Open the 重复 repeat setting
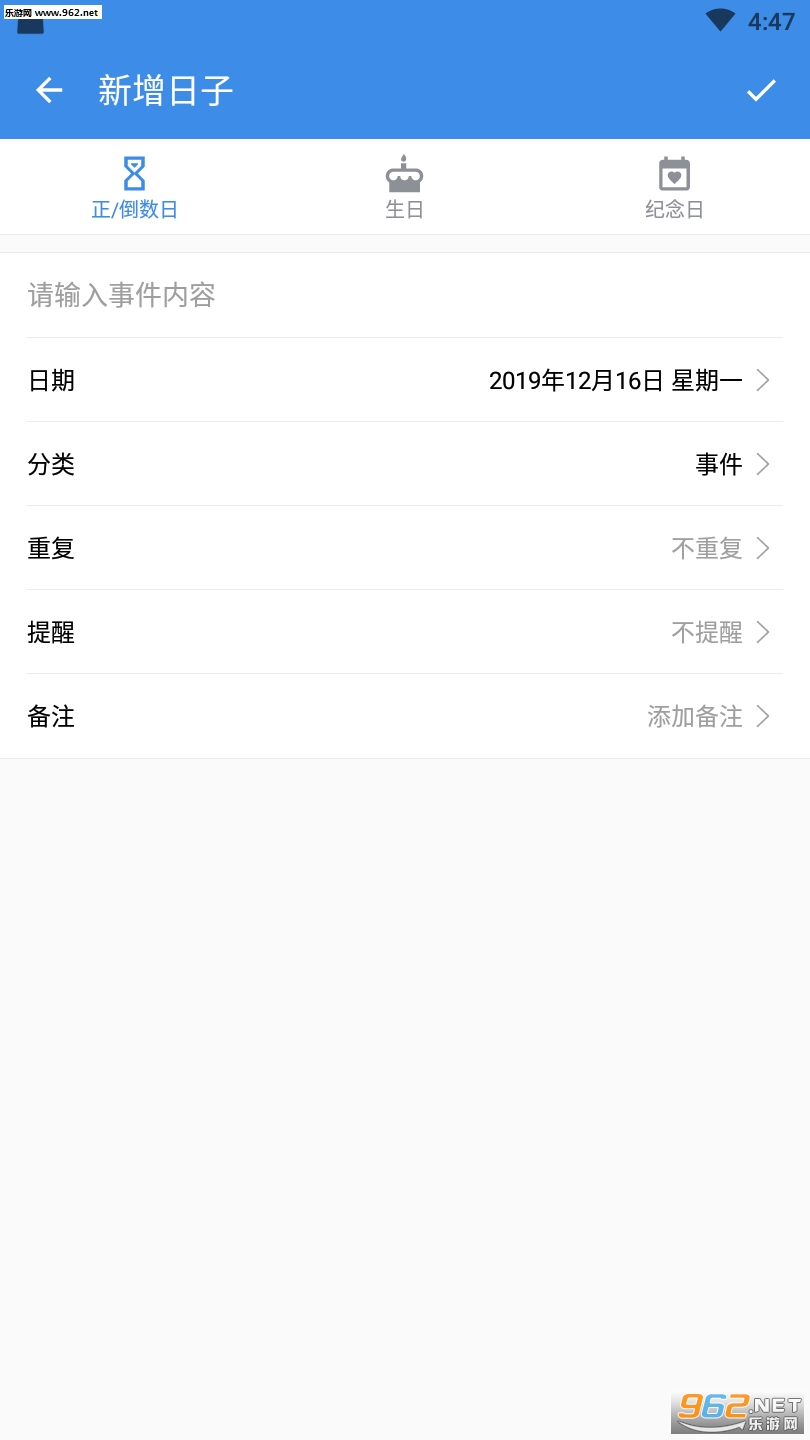810x1440 pixels. point(405,548)
